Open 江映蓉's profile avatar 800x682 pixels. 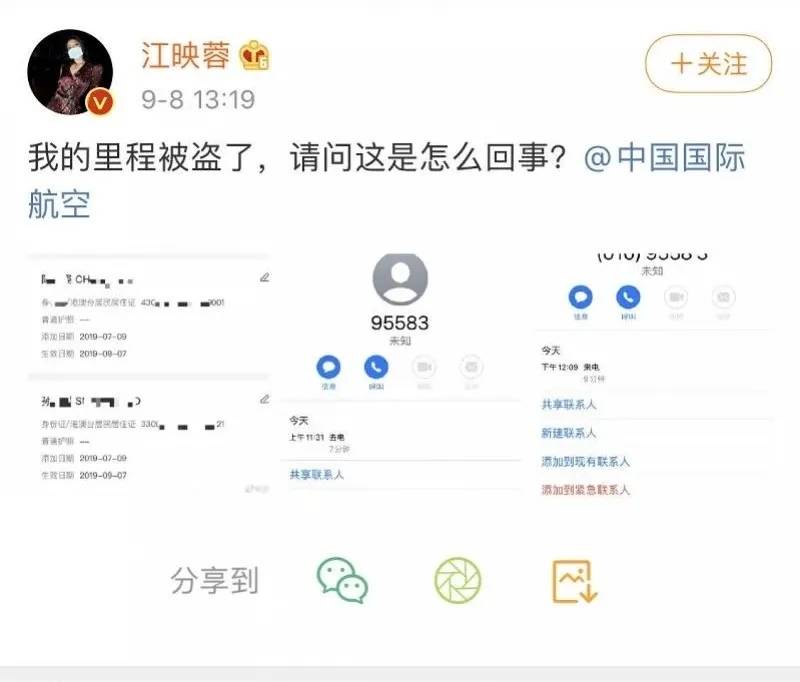point(69,72)
